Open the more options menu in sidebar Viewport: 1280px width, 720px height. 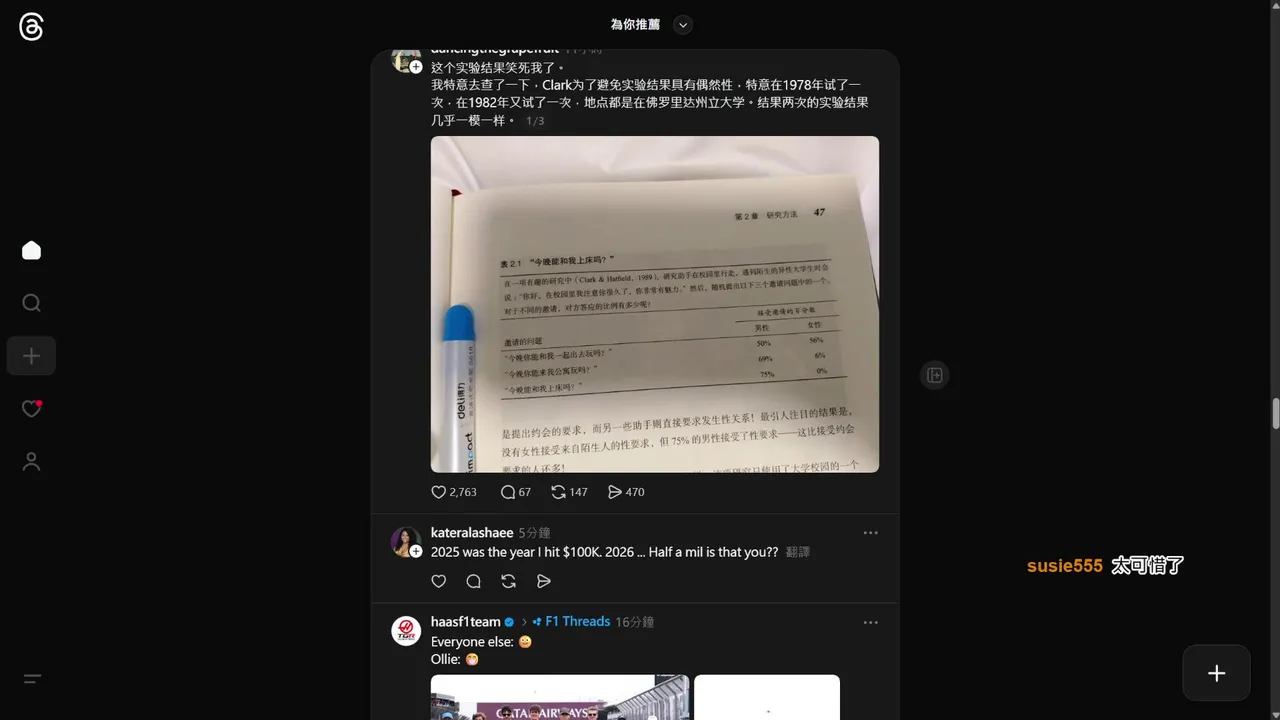pos(32,679)
